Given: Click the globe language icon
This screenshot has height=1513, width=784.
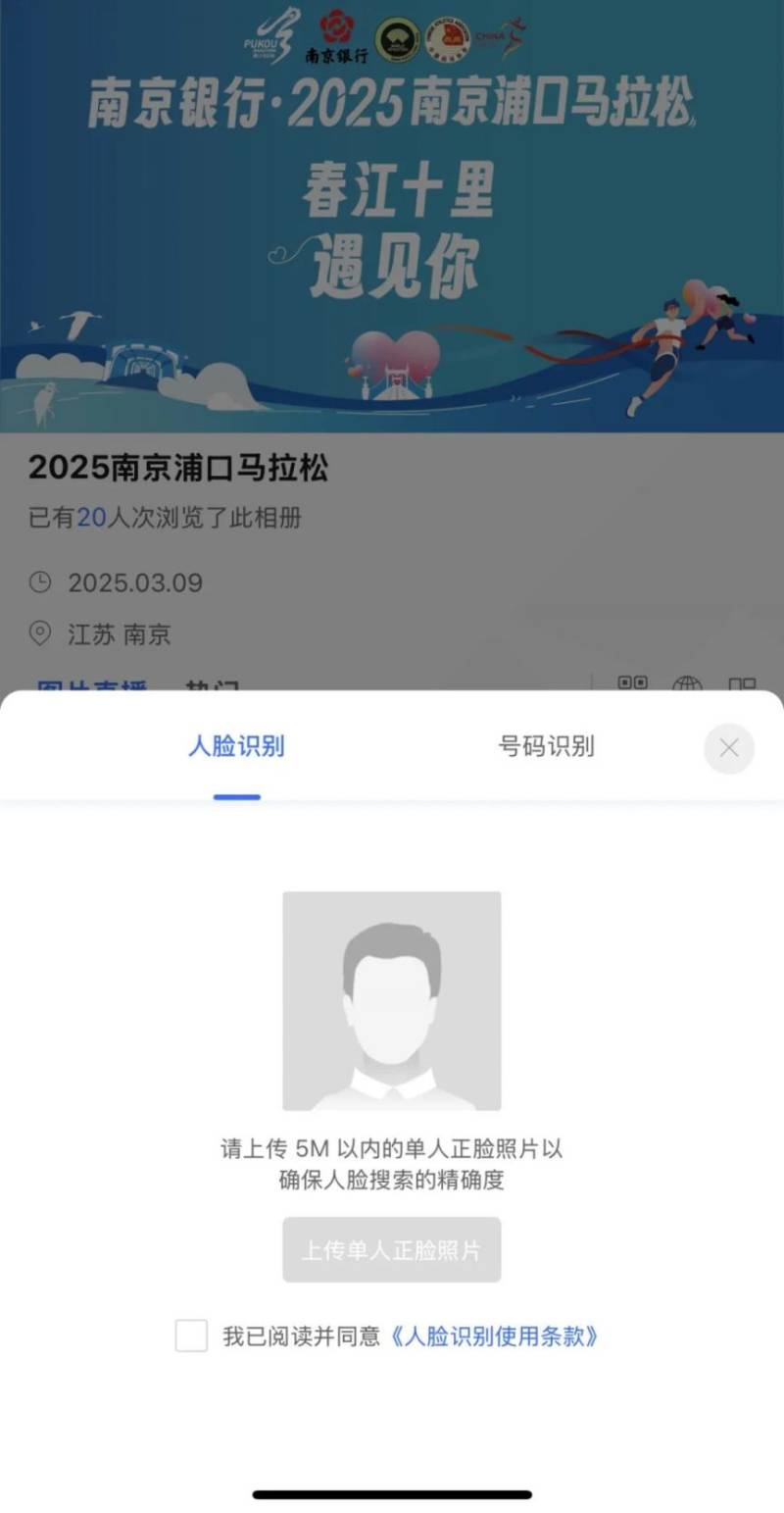Looking at the screenshot, I should (x=688, y=683).
